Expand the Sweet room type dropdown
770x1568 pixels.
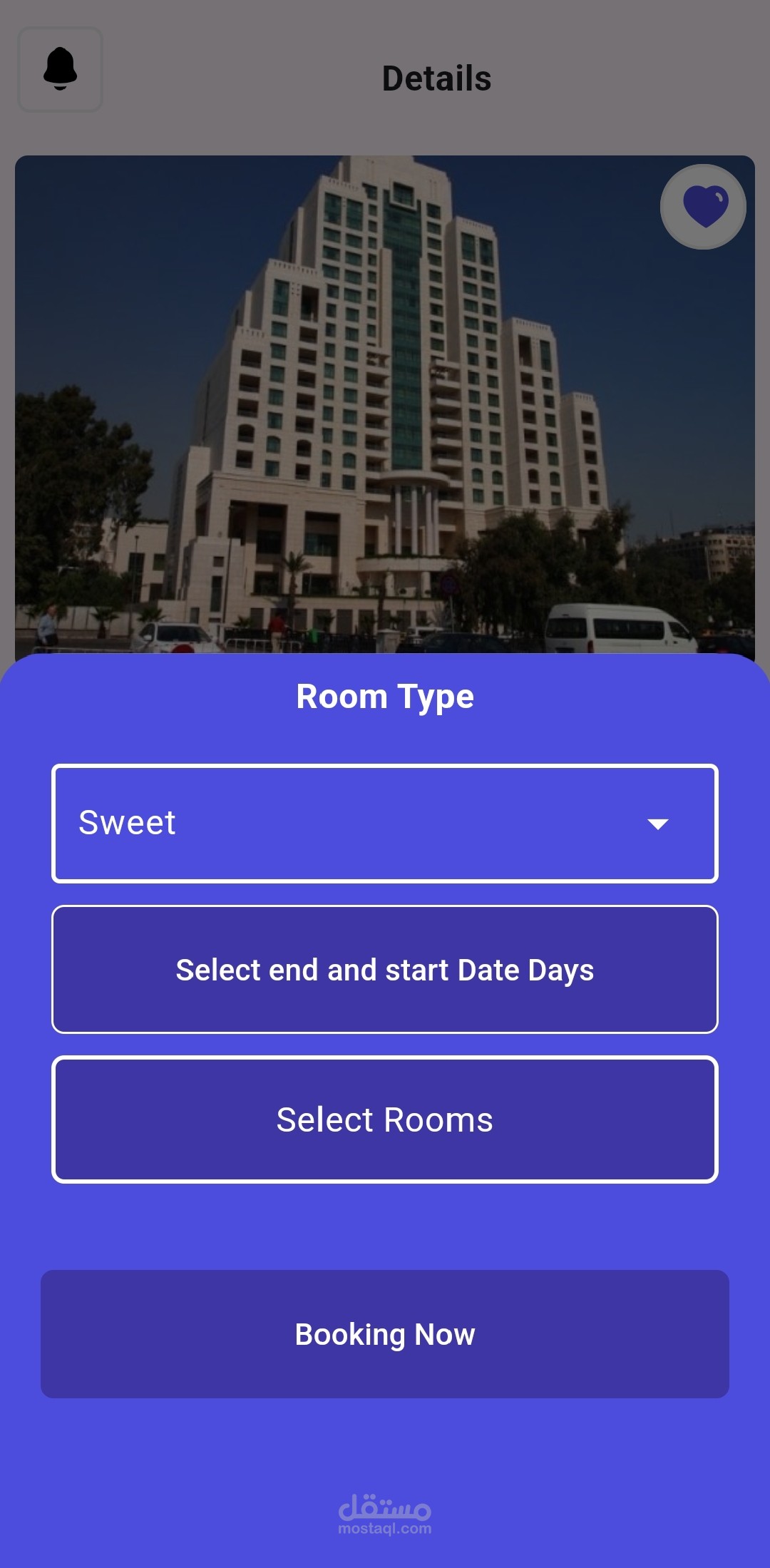coord(385,824)
